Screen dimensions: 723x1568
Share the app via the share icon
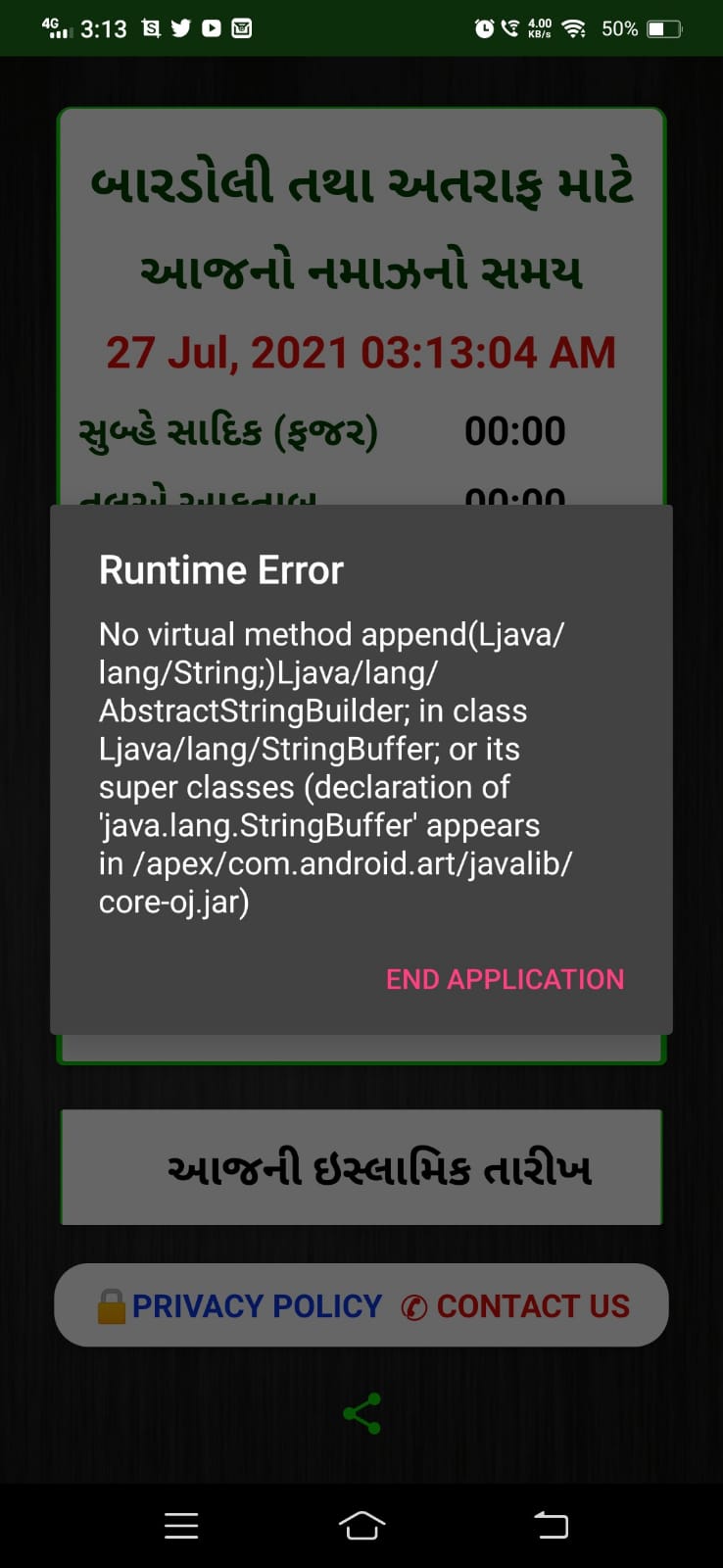pyautogui.click(x=361, y=1413)
